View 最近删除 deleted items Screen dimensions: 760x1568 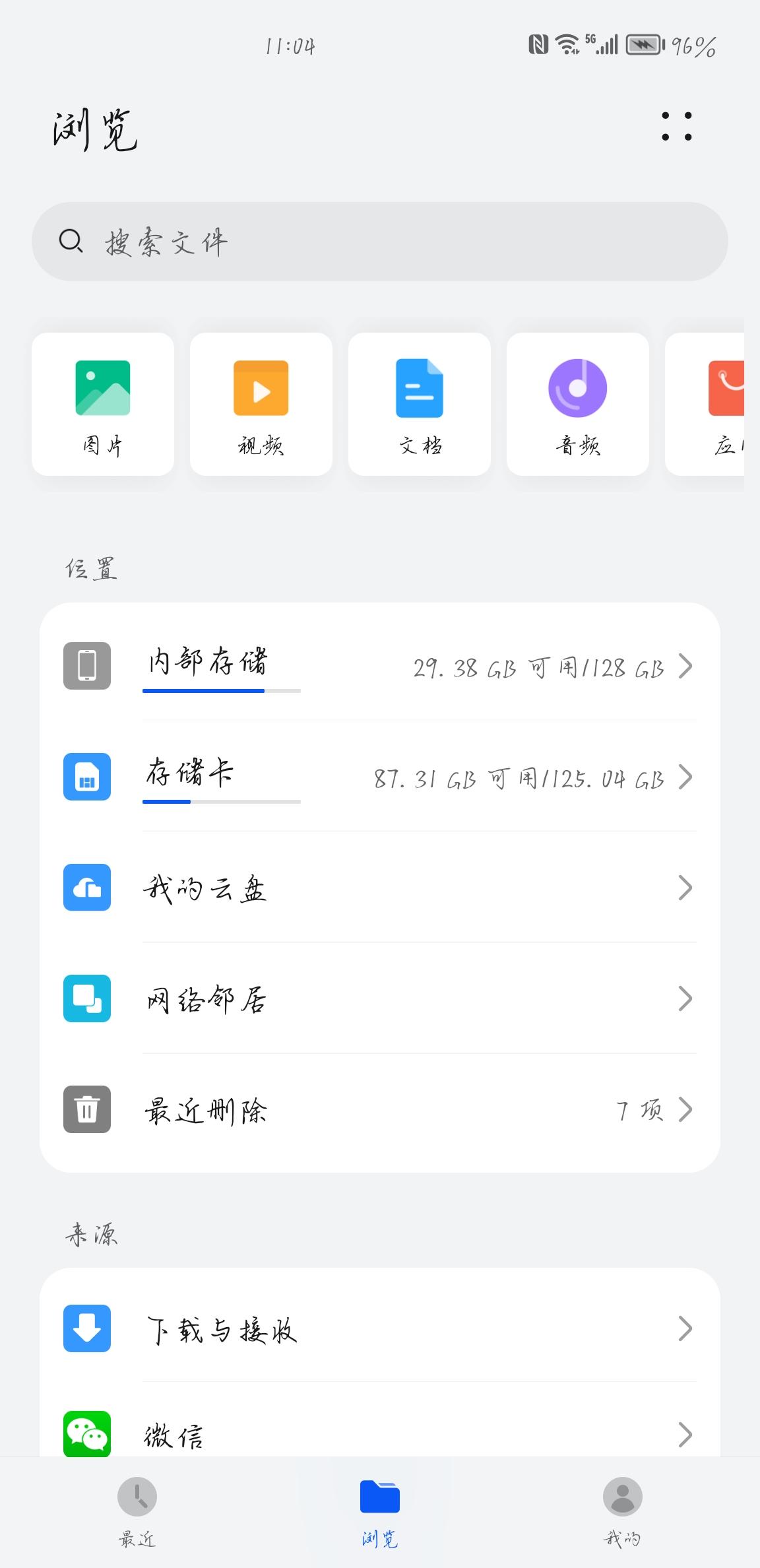pyautogui.click(x=379, y=1109)
